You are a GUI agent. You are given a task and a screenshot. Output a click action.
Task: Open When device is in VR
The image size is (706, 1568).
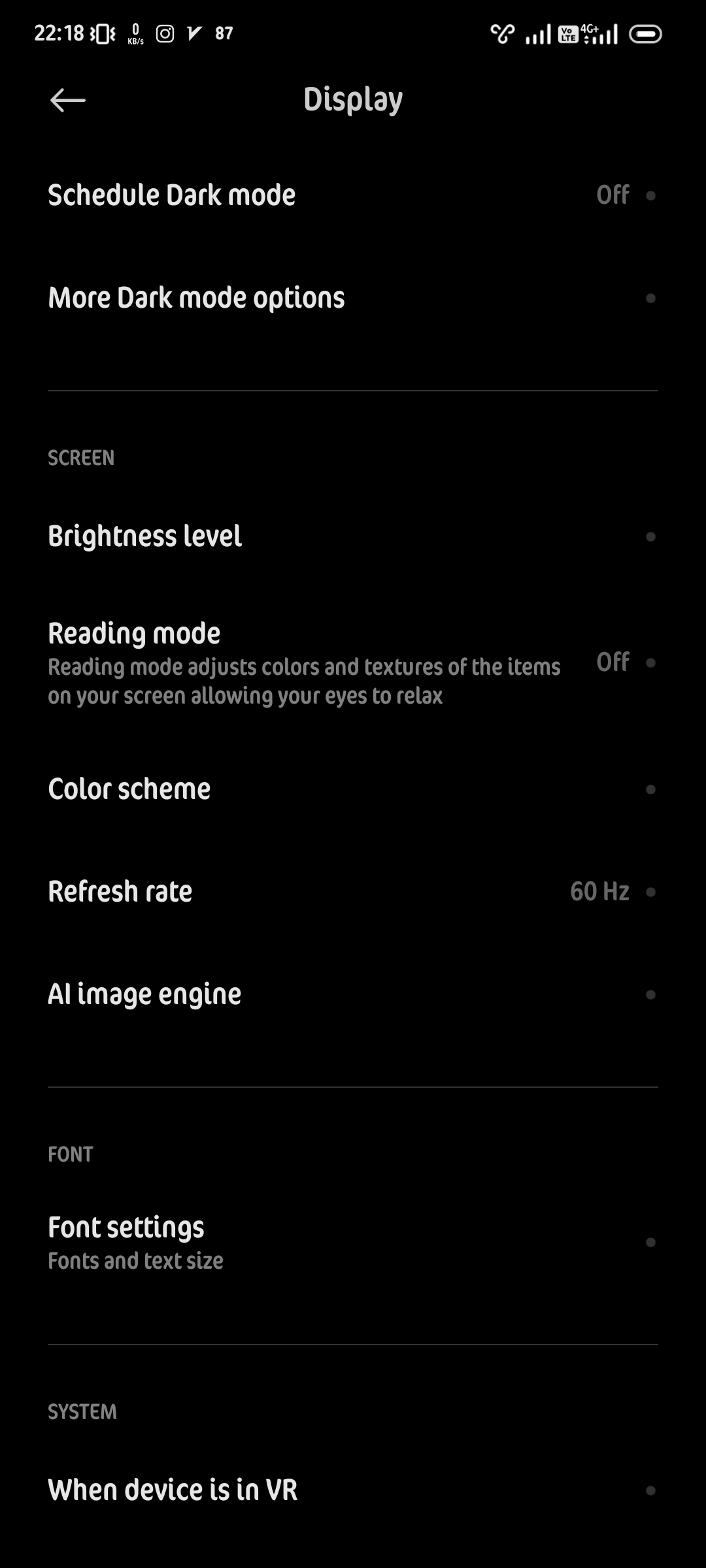[x=353, y=1490]
